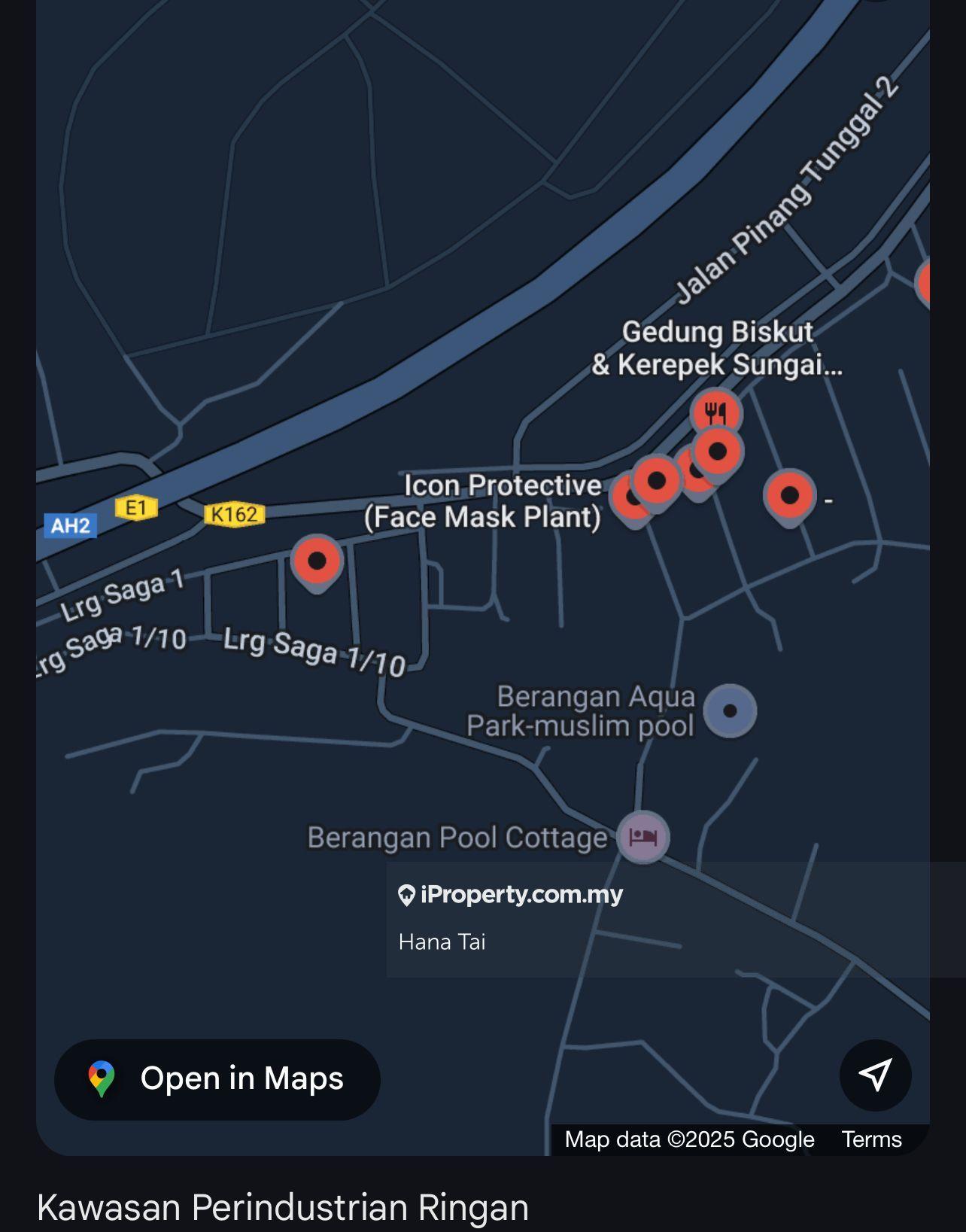Tap the navigation arrow button

875,1075
